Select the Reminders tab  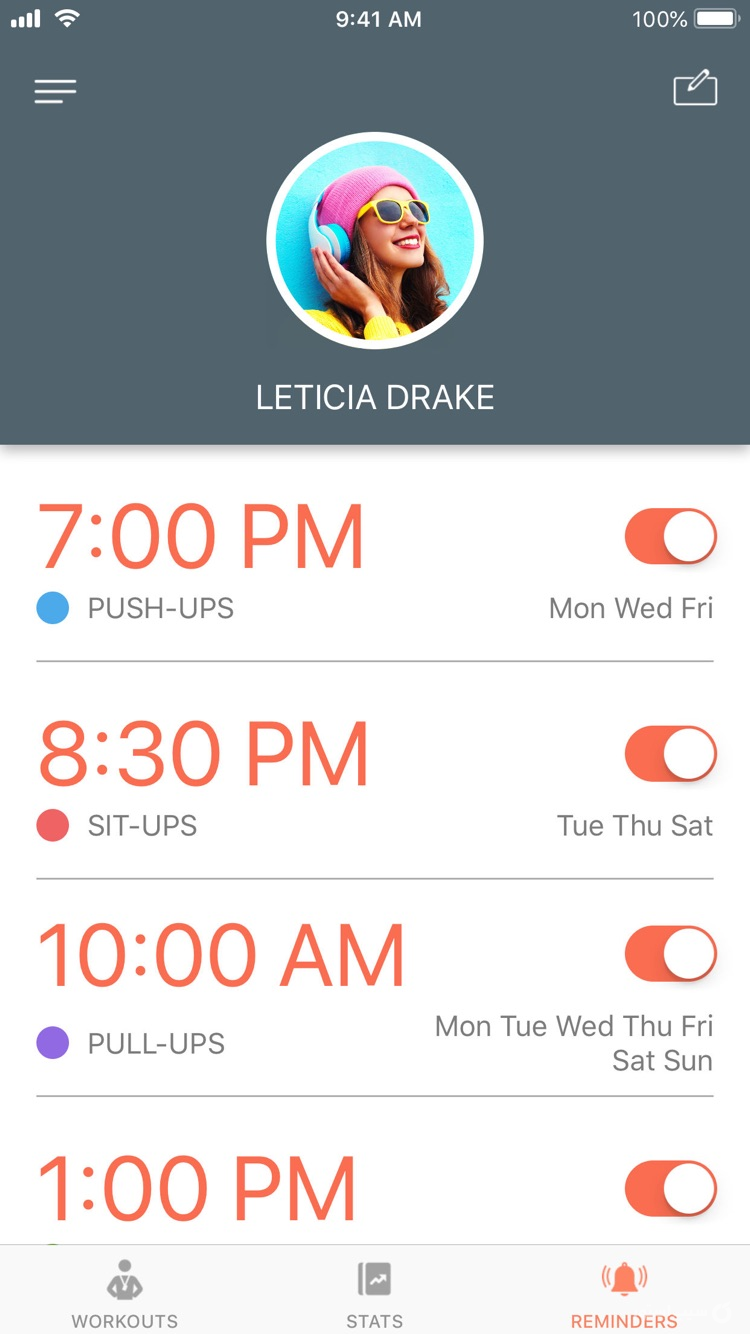624,1294
